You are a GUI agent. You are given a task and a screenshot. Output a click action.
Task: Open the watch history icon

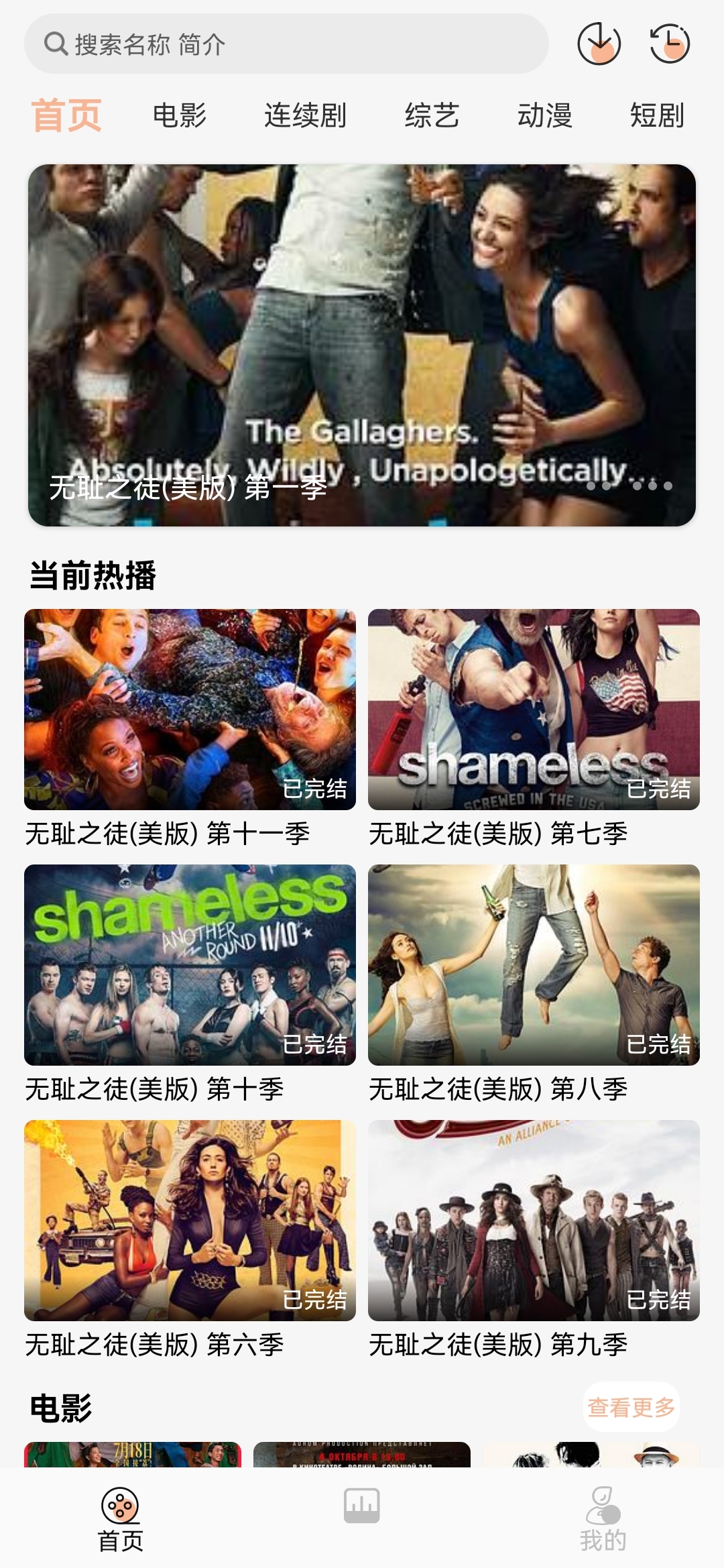pos(670,44)
